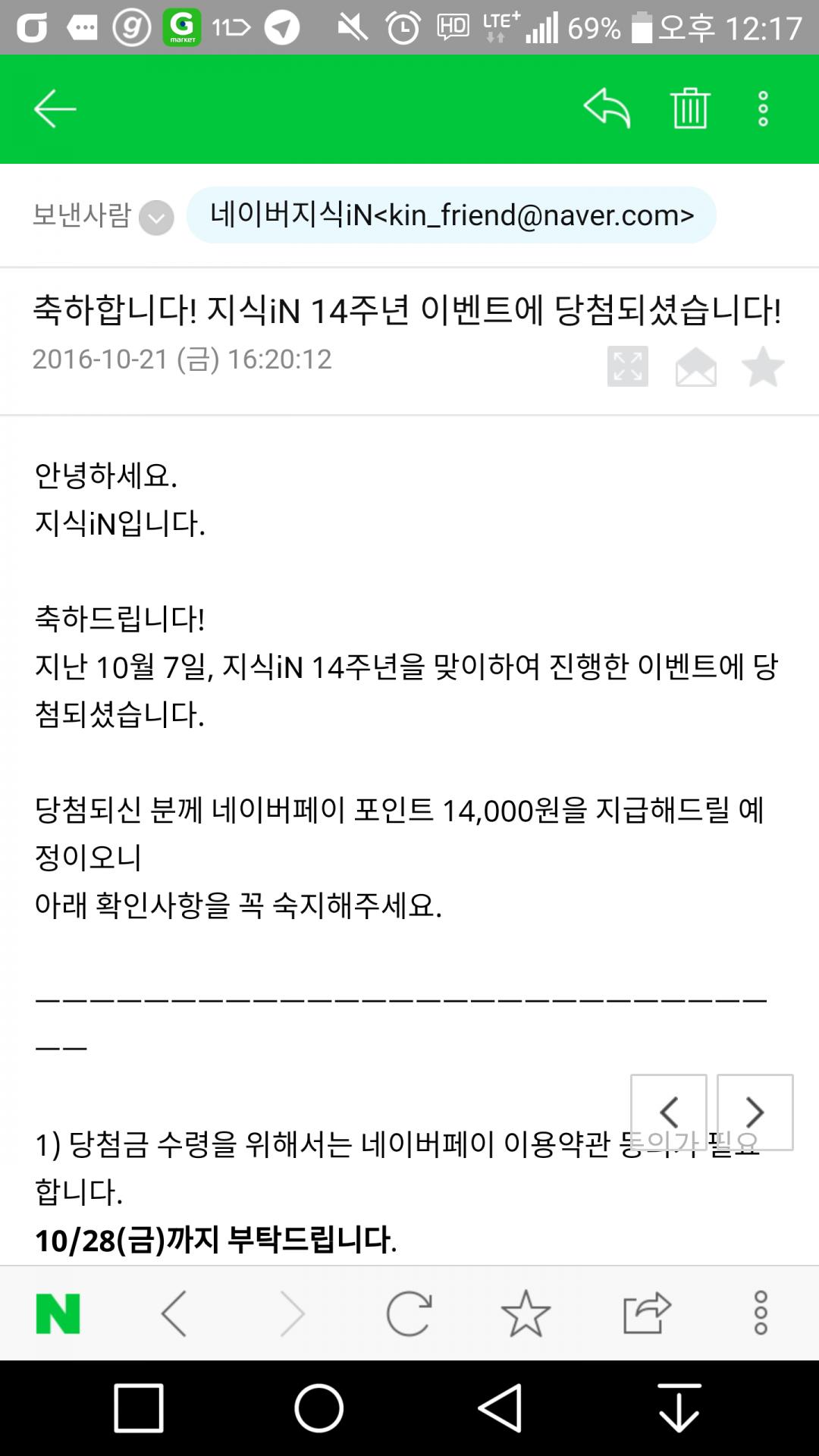The image size is (819, 1456).
Task: Open the Naver home via the N logo
Action: tap(58, 1313)
